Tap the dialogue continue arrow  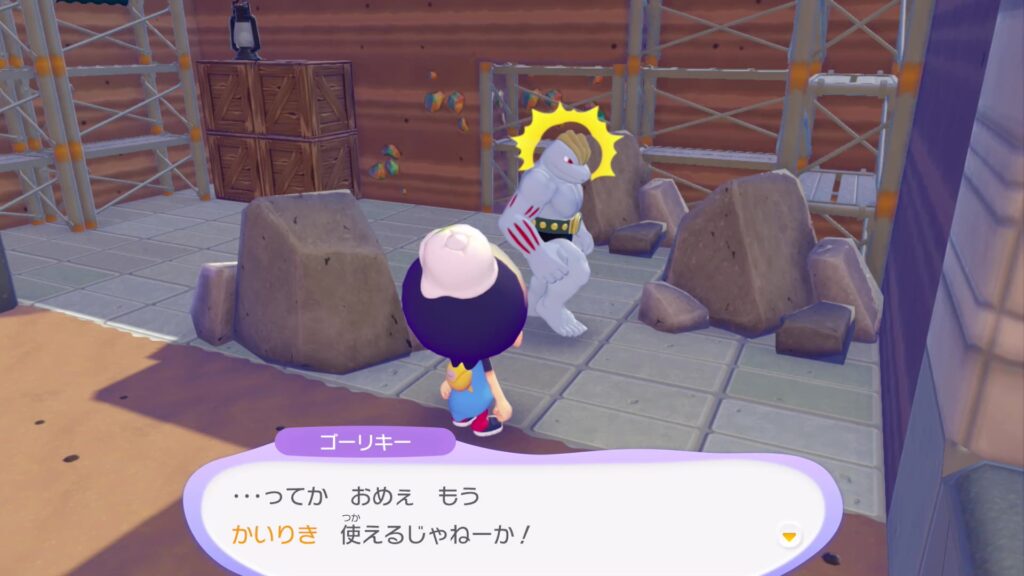pos(790,536)
